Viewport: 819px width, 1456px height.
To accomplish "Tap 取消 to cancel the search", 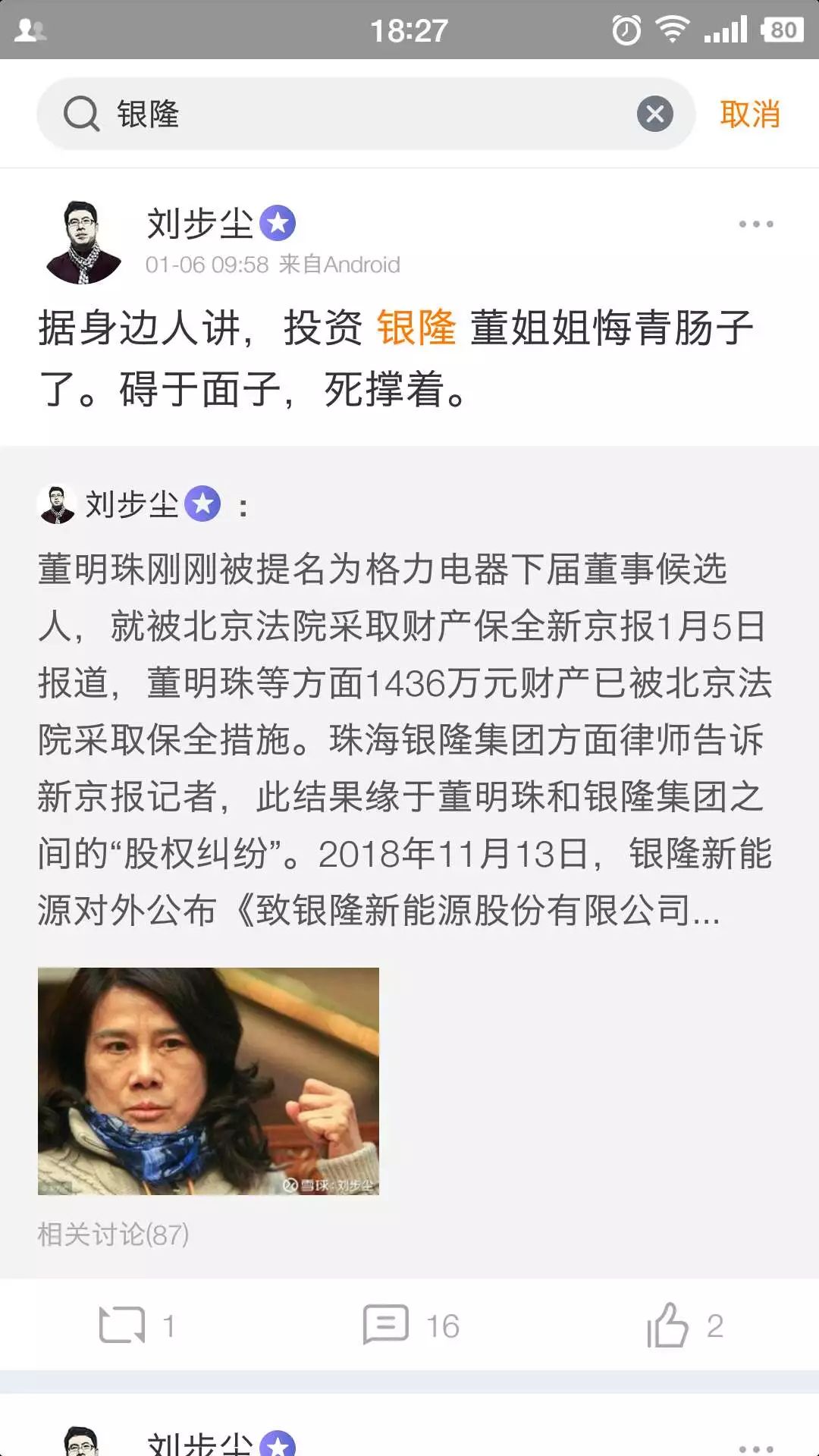I will pos(749,115).
